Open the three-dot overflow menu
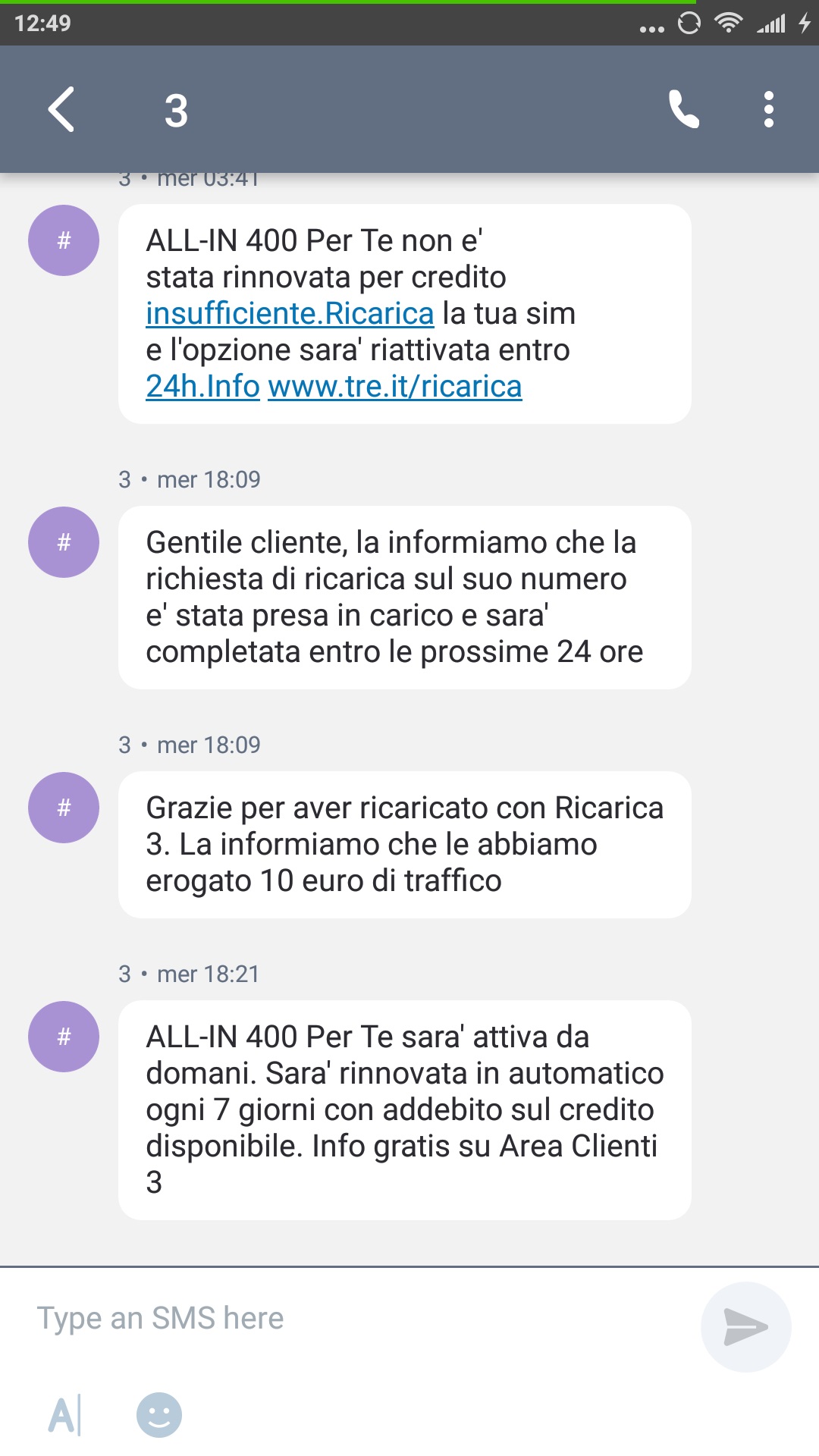The height and width of the screenshot is (1456, 819). [x=768, y=109]
